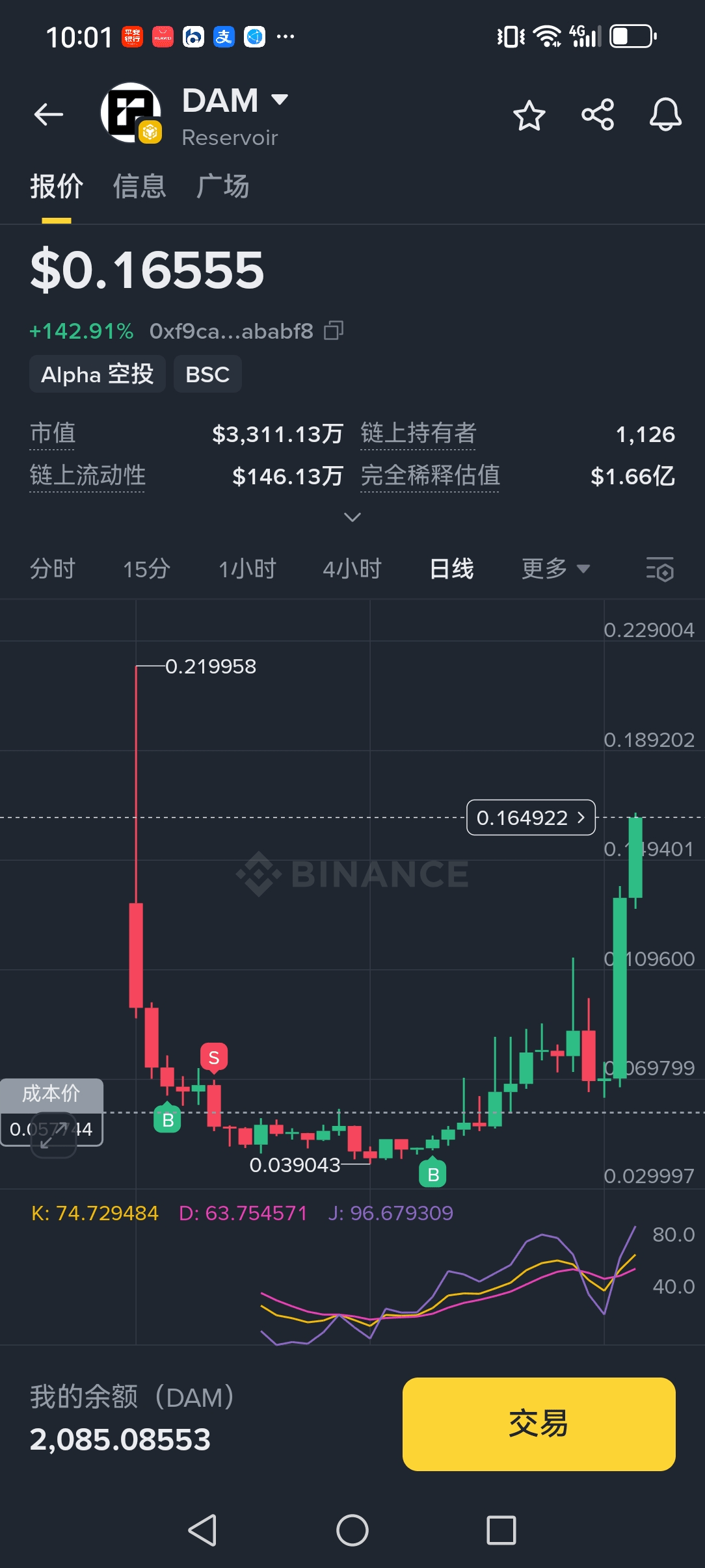Tap the yellow 交易 button
The width and height of the screenshot is (705, 1568).
pos(539,1424)
